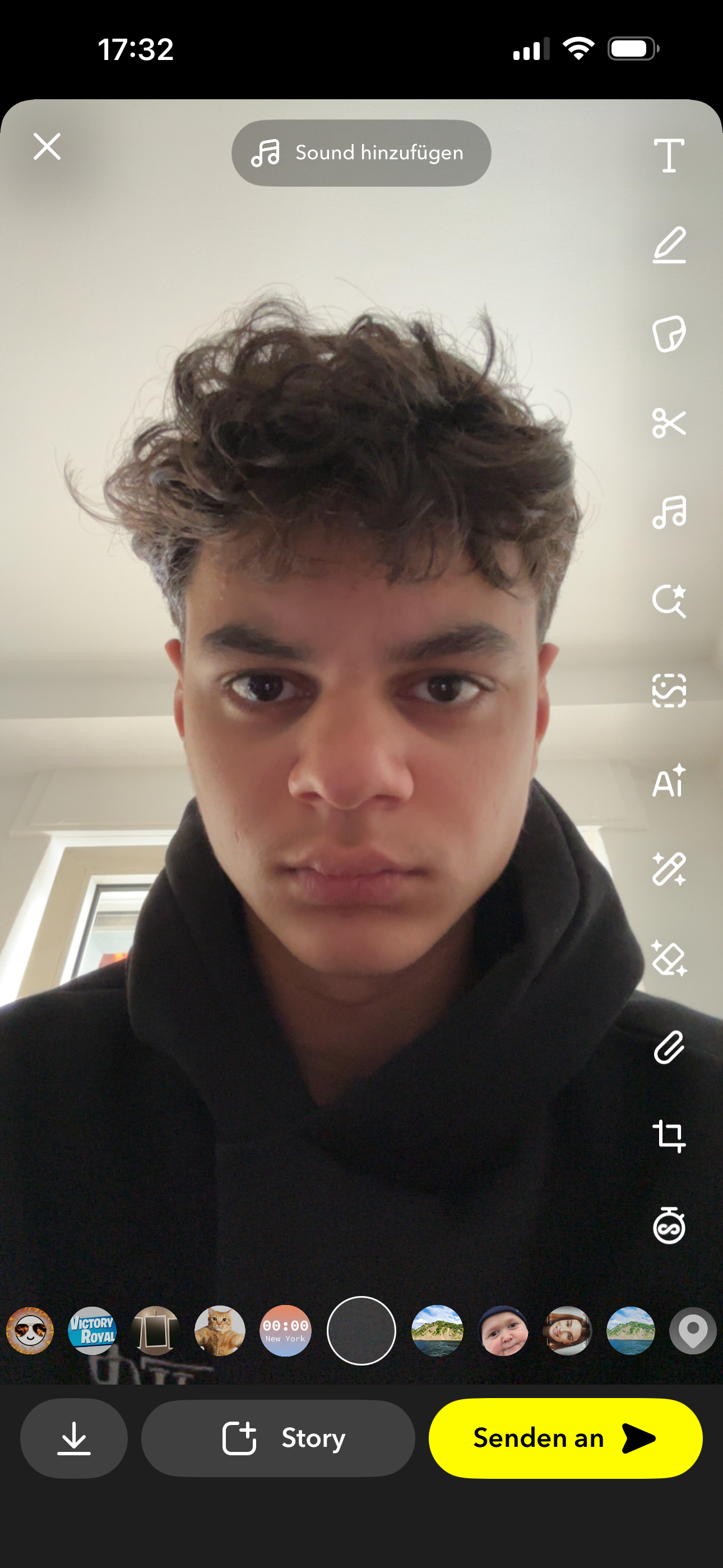This screenshot has height=1568, width=723.
Task: Close the snap preview
Action: click(x=47, y=147)
